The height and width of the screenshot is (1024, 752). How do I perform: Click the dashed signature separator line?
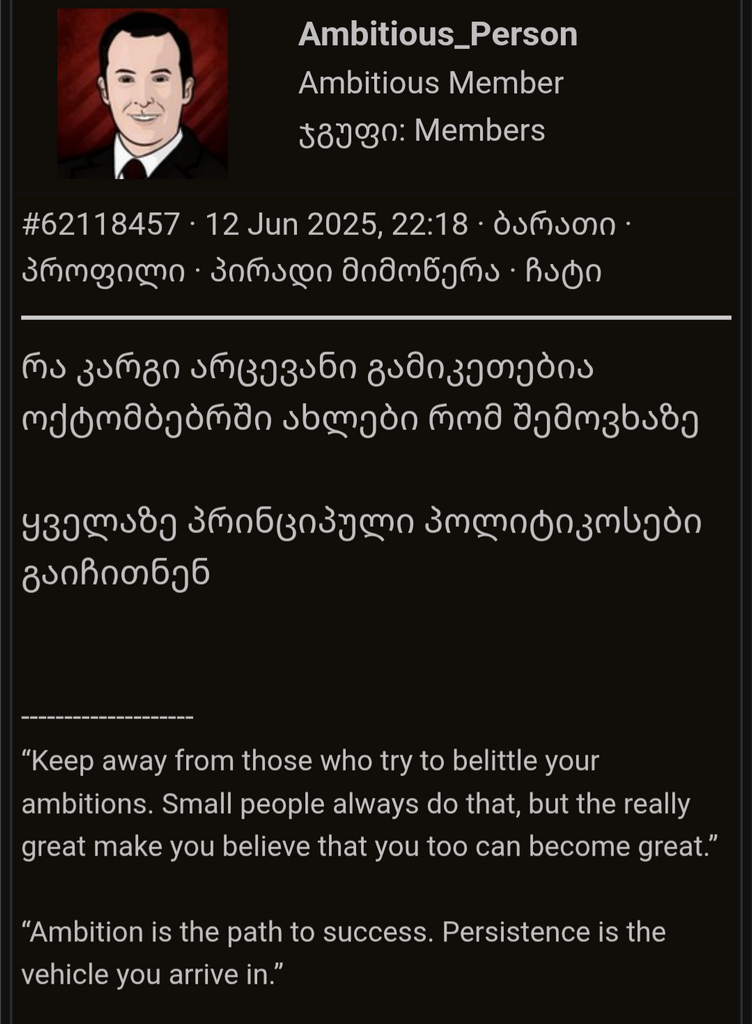[105, 716]
